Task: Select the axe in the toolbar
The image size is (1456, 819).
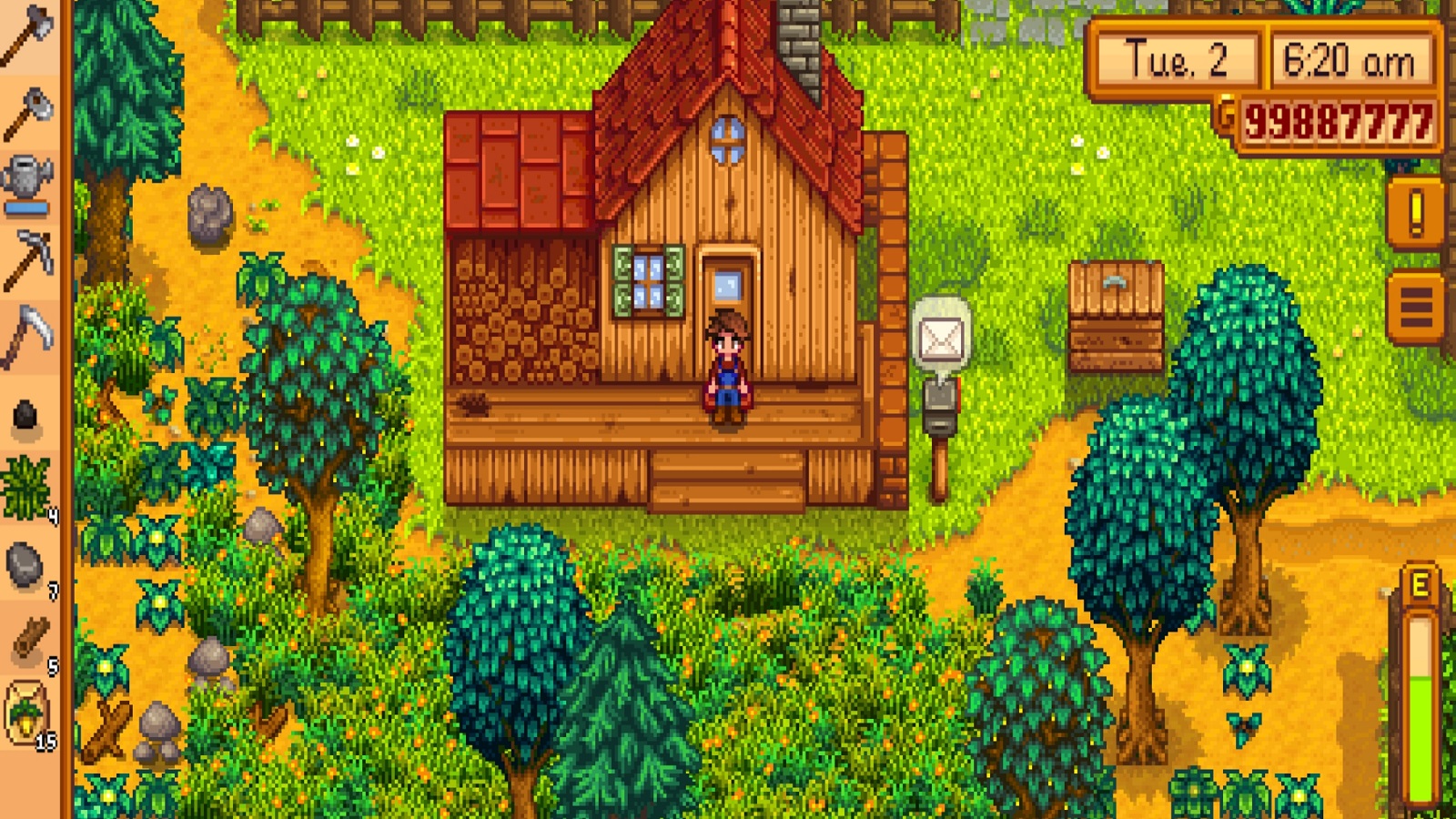Action: point(27,35)
